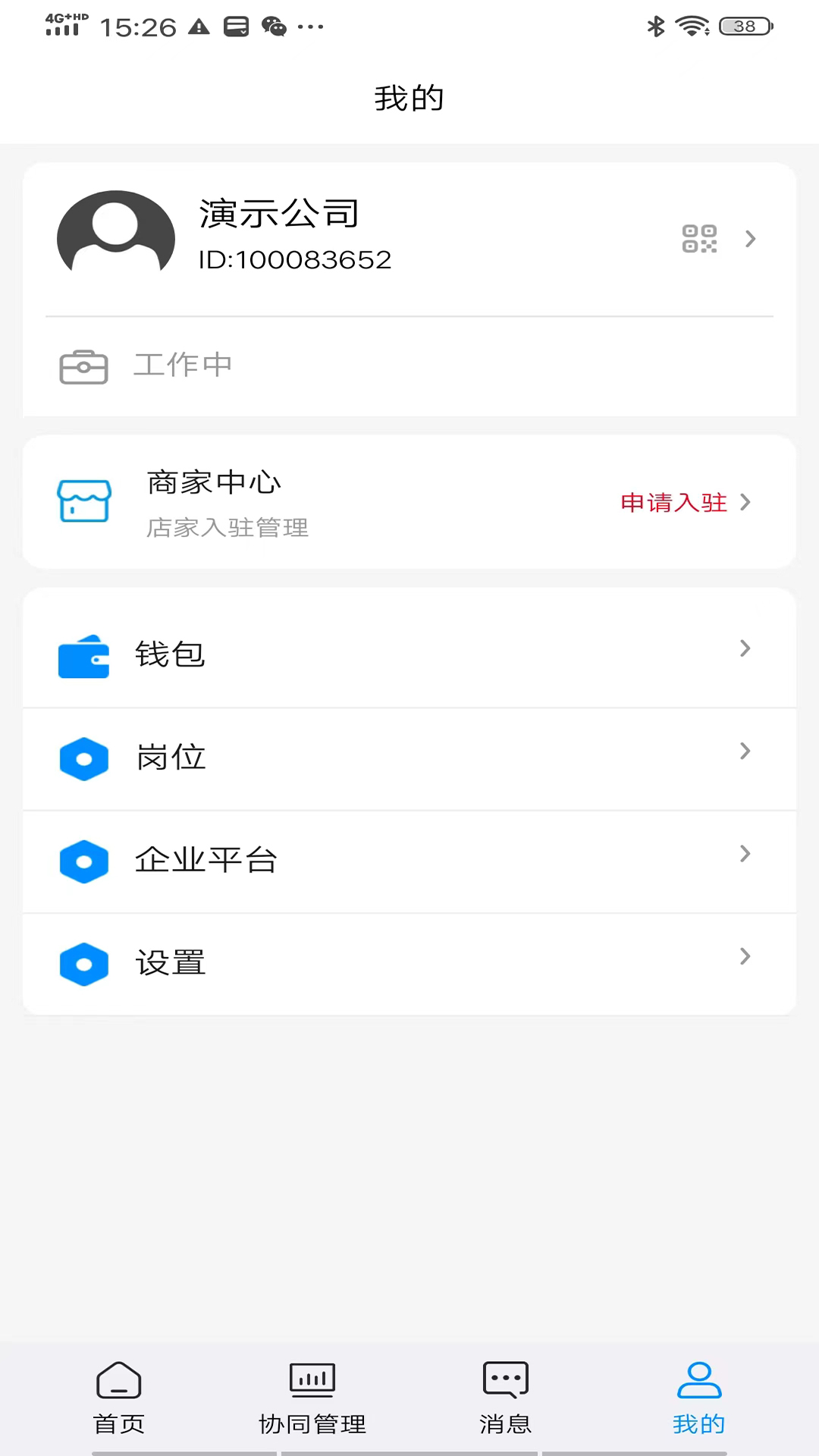Open the 设置 hexagon icon
The height and width of the screenshot is (1456, 819).
tap(83, 964)
